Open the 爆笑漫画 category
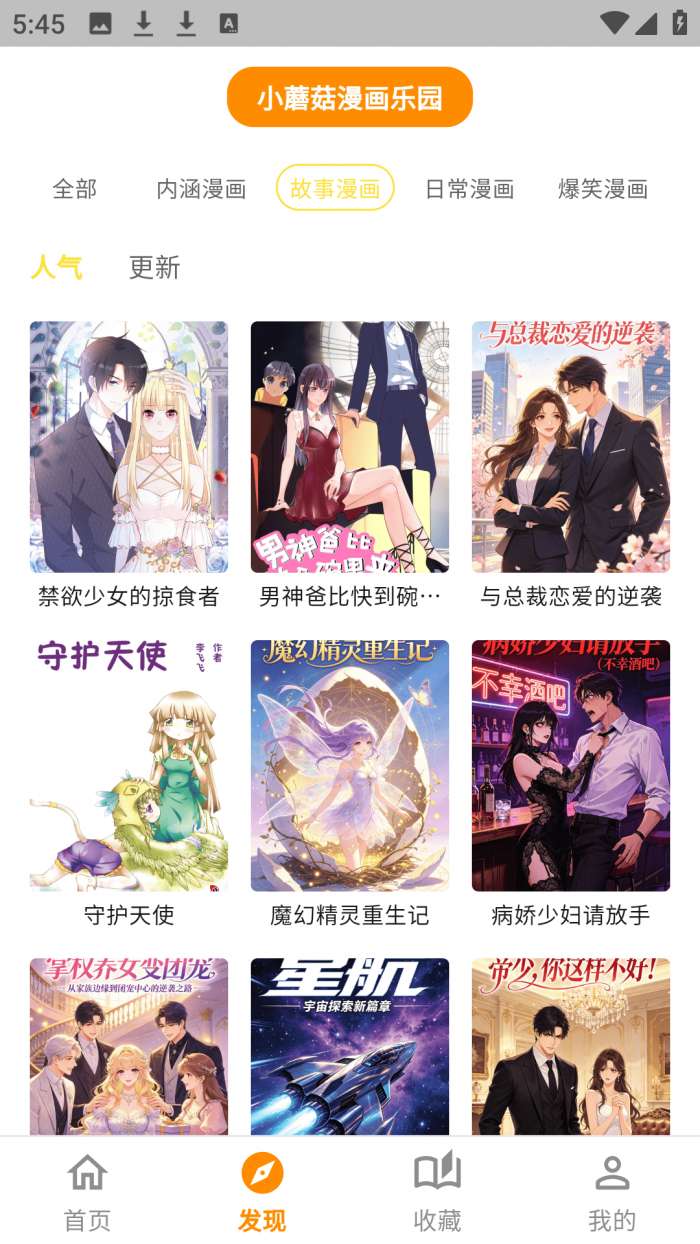Viewport: 700px width, 1244px height. pyautogui.click(x=603, y=189)
